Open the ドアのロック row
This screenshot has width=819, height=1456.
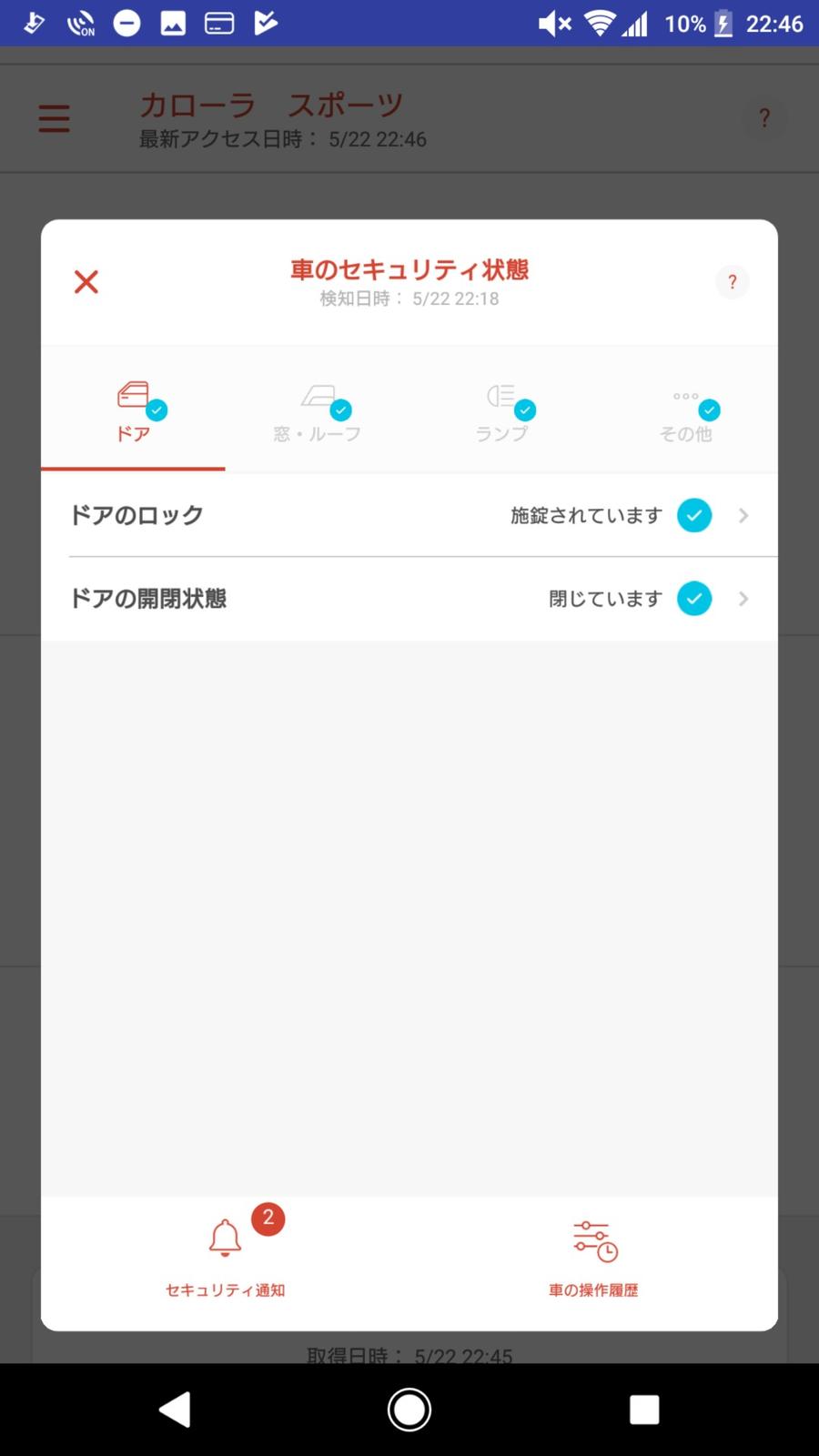tap(409, 515)
